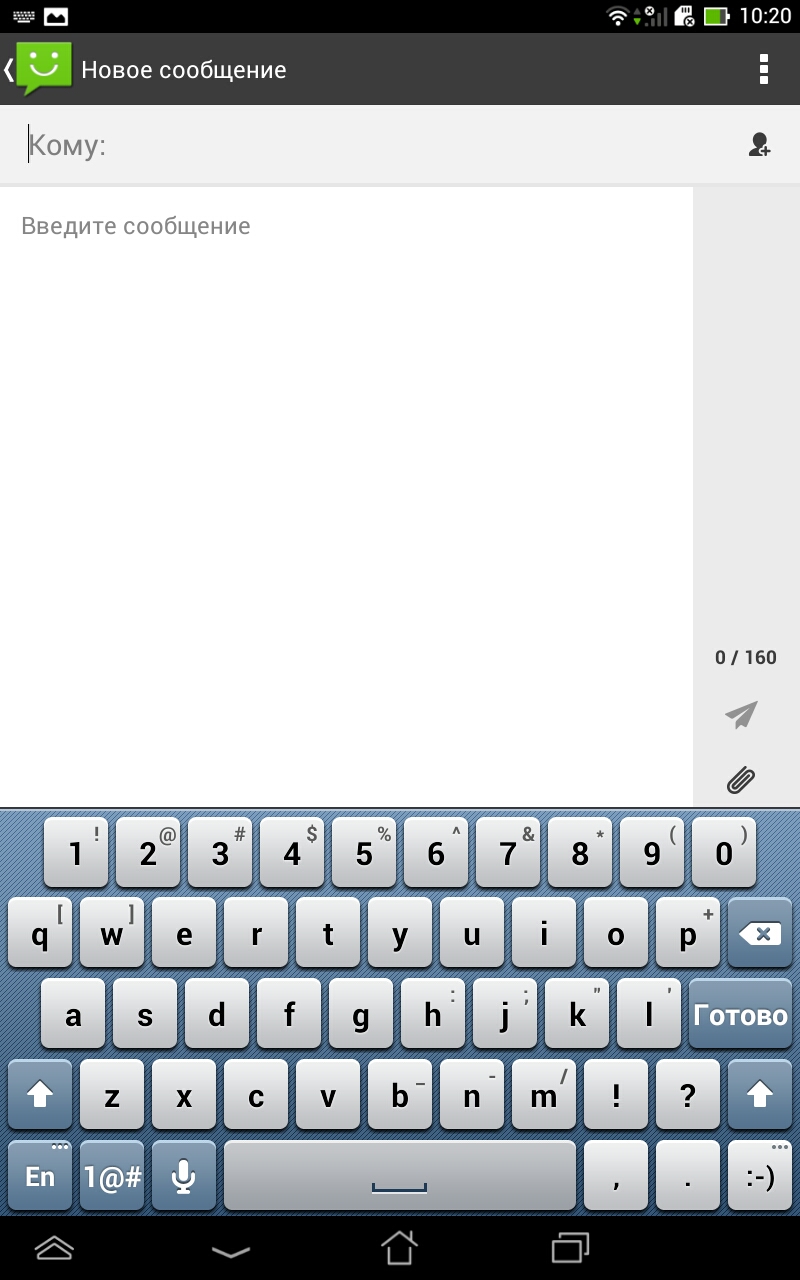This screenshot has height=1280, width=800.
Task: Hit the backspace key
Action: (x=760, y=933)
